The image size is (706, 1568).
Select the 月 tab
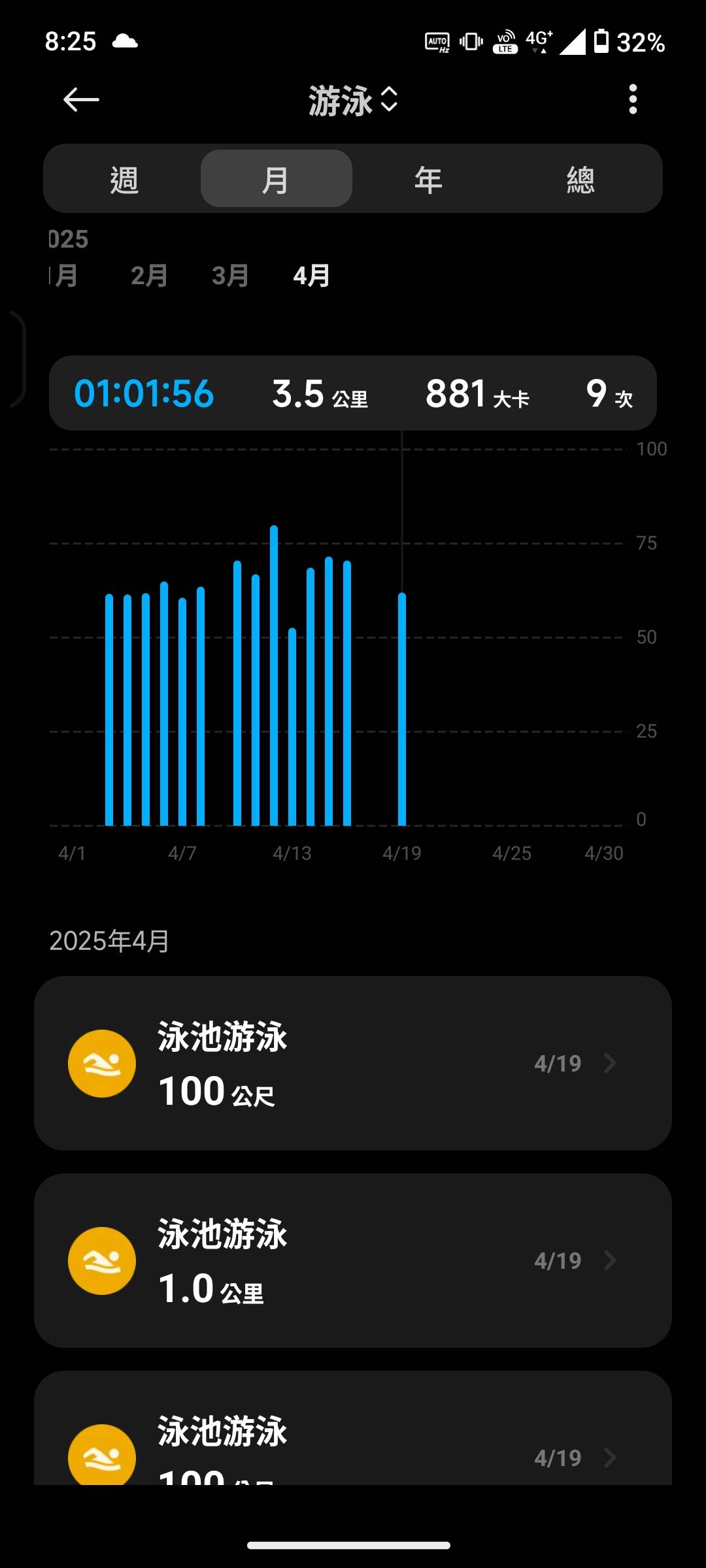(x=277, y=179)
